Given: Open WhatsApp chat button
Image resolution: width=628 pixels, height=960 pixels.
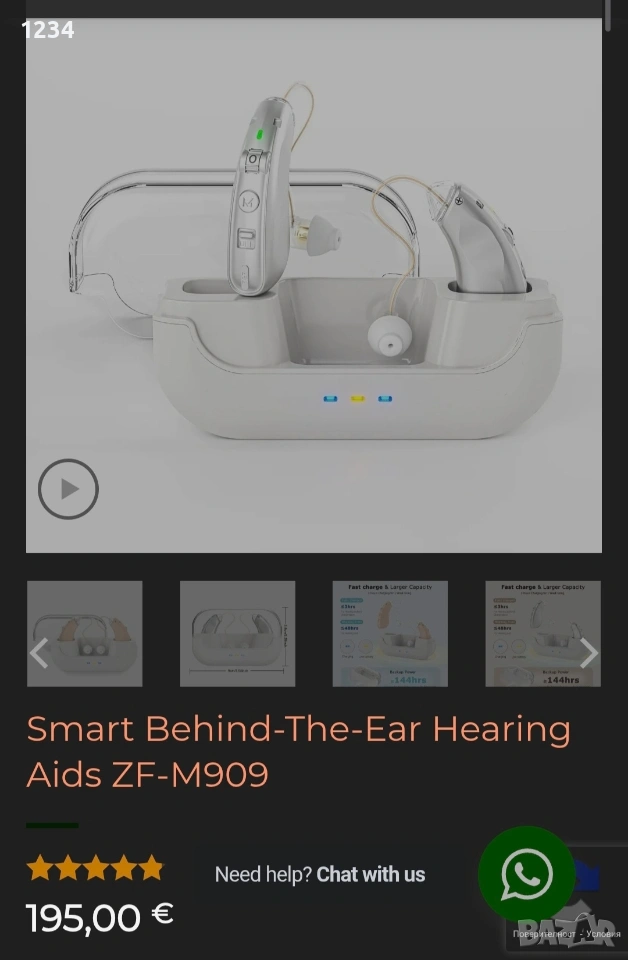Looking at the screenshot, I should (x=526, y=874).
